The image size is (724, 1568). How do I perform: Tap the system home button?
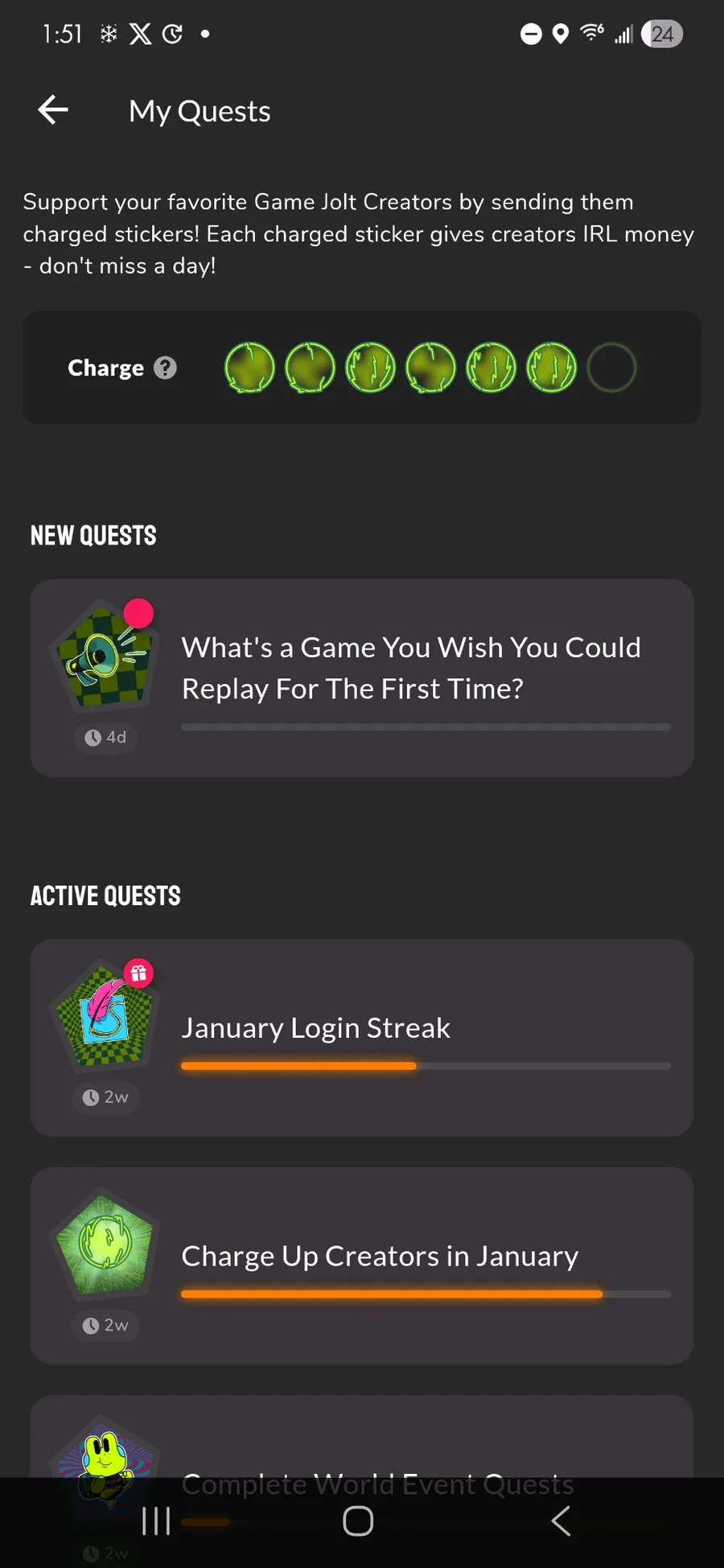tap(358, 1521)
